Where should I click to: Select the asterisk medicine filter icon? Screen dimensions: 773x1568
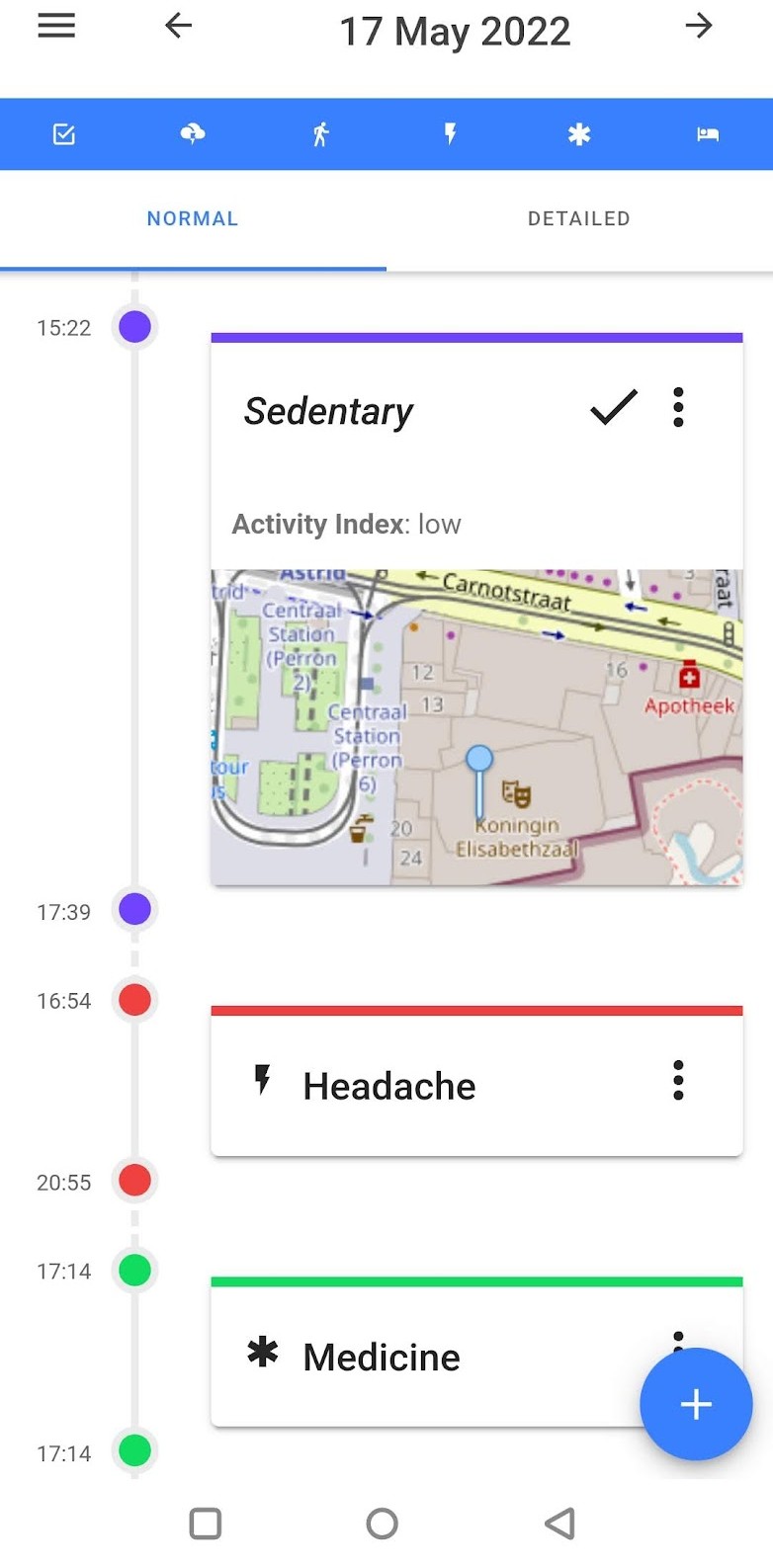[579, 134]
